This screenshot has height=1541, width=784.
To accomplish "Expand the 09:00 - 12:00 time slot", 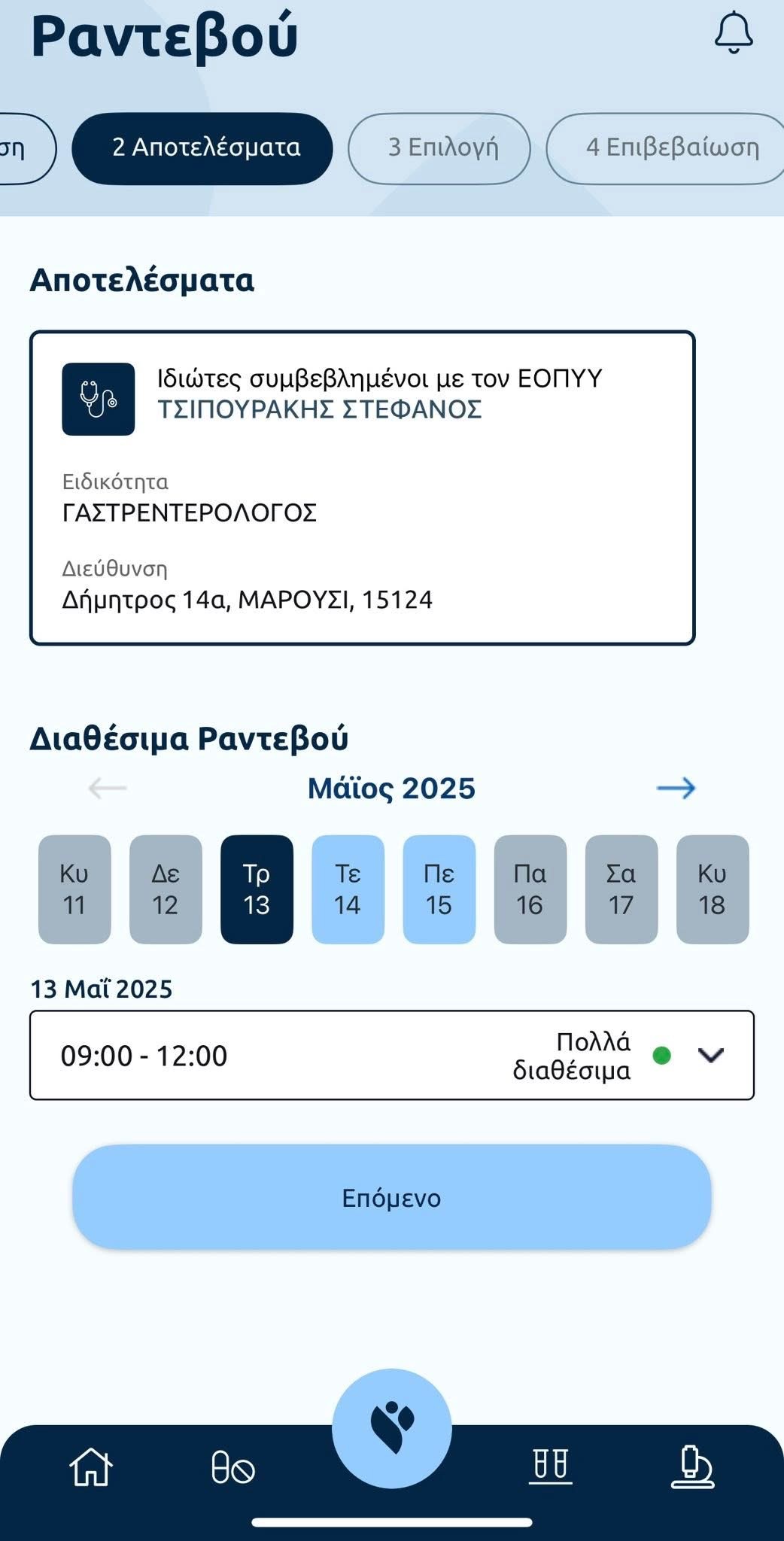I will point(710,1056).
